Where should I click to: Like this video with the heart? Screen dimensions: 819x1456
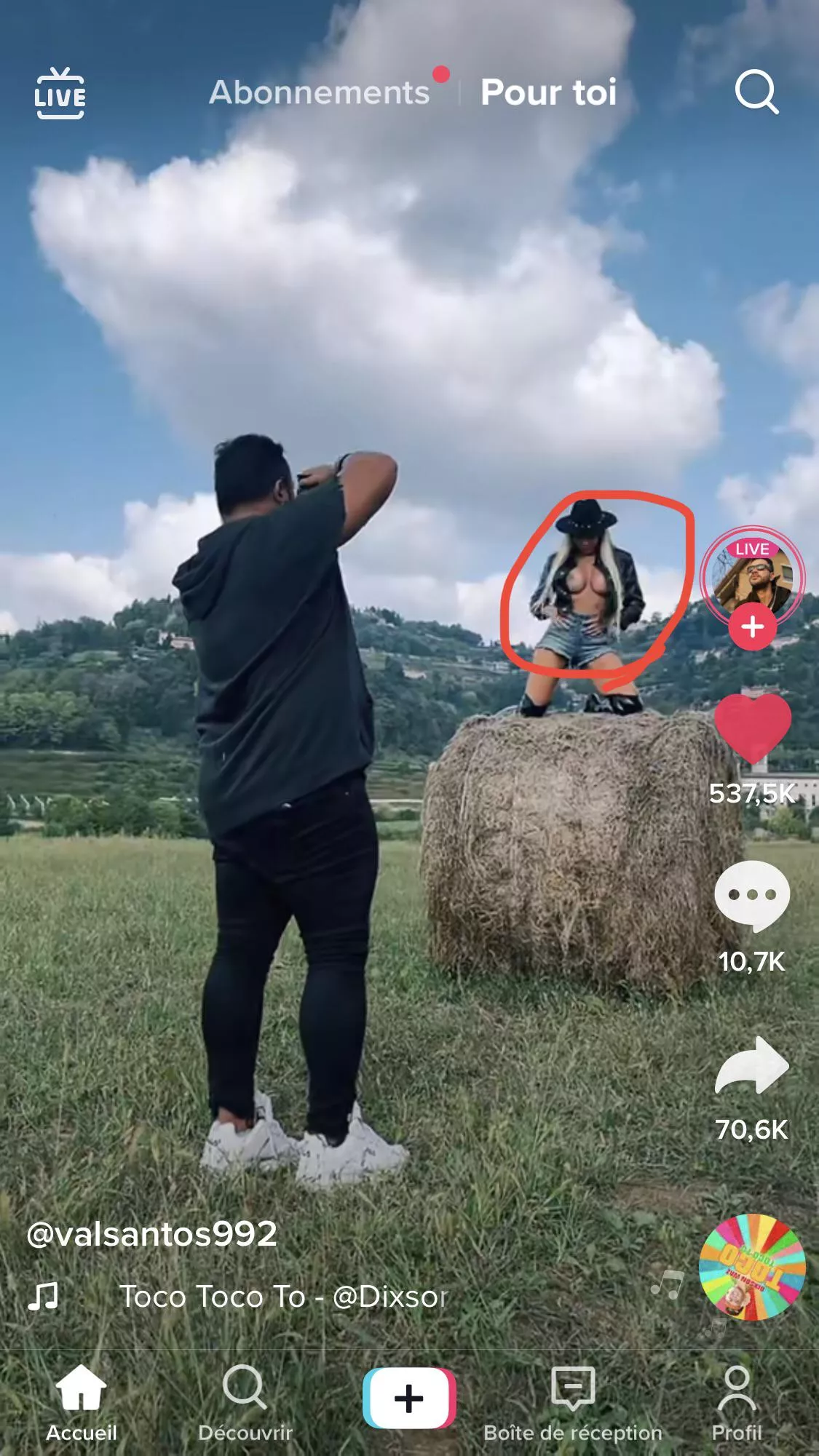(x=753, y=729)
